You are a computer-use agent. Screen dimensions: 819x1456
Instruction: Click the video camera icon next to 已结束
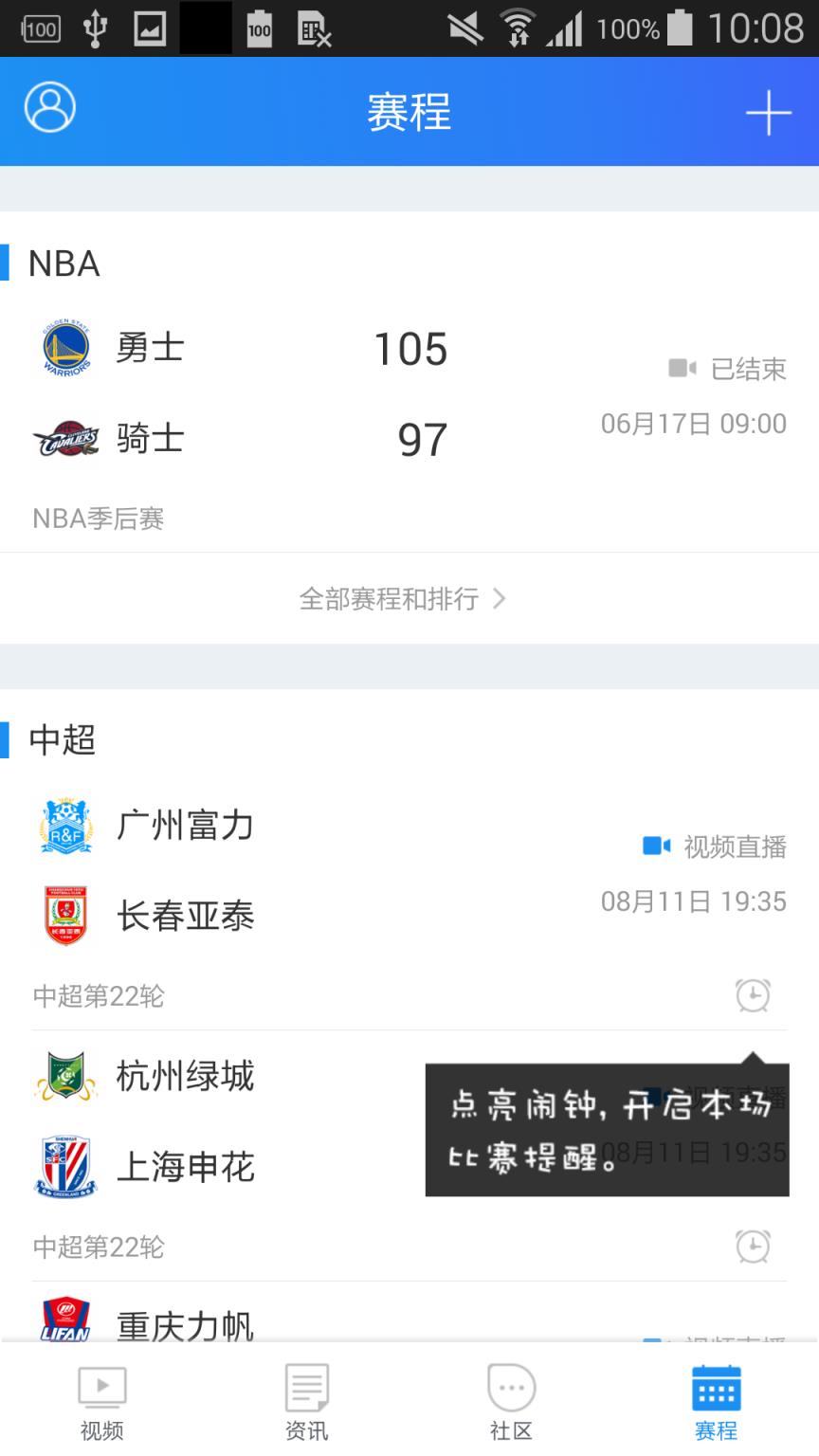pyautogui.click(x=681, y=370)
